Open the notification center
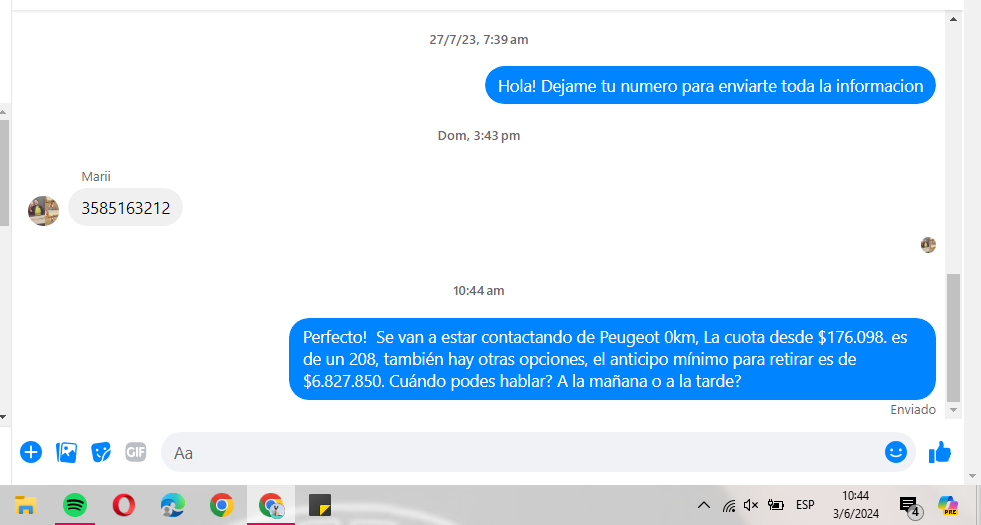The width and height of the screenshot is (981, 525). pyautogui.click(x=908, y=506)
